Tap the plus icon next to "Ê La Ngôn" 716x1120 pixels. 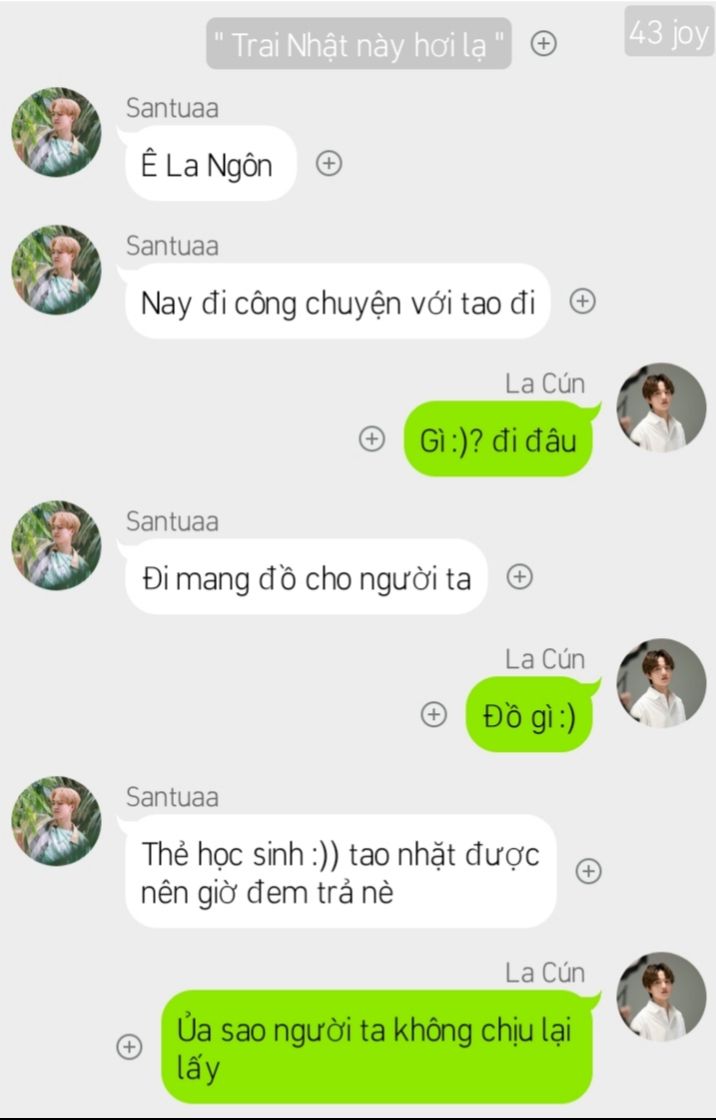pos(329,164)
